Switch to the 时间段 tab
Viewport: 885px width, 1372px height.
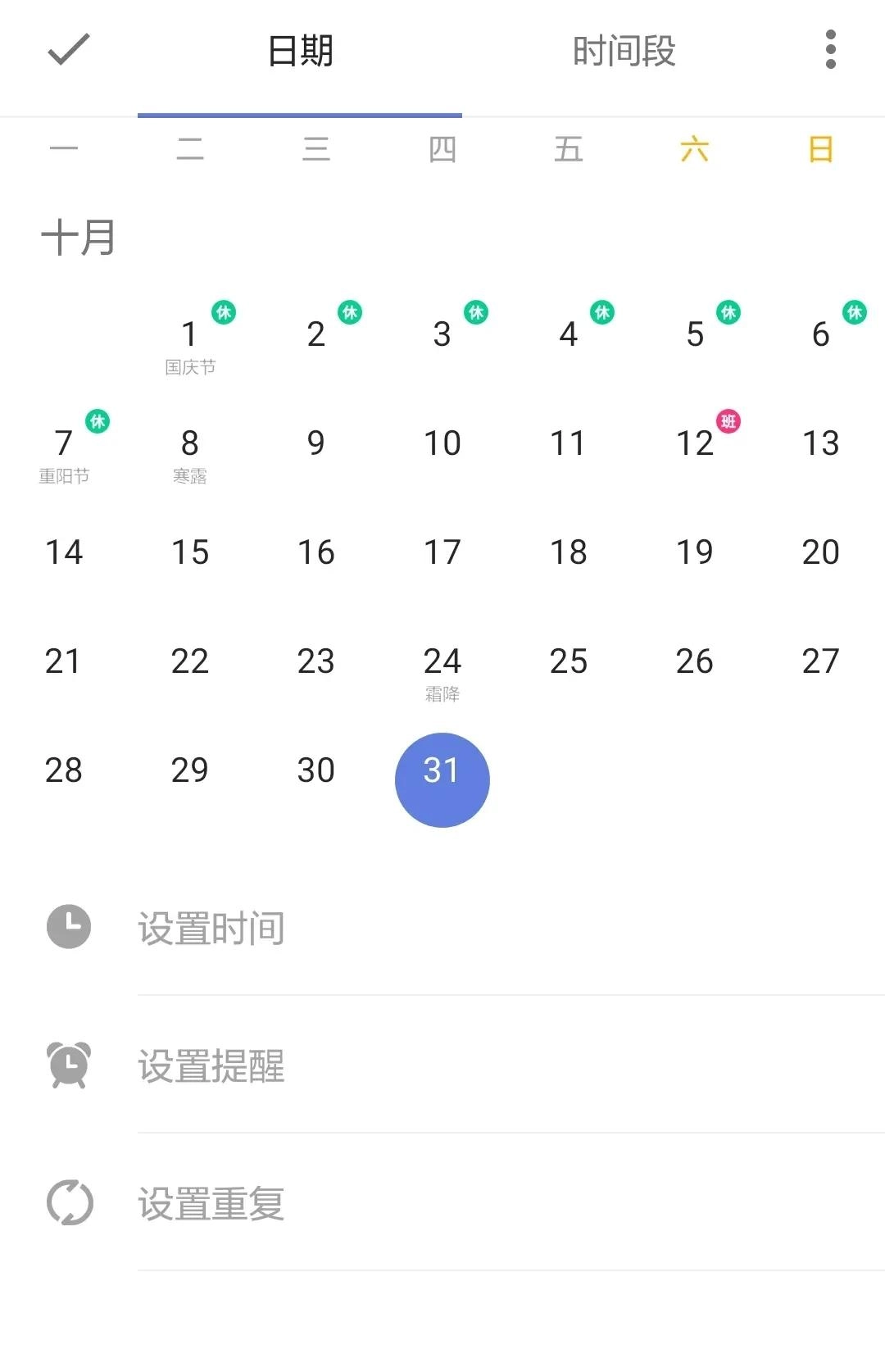(624, 51)
